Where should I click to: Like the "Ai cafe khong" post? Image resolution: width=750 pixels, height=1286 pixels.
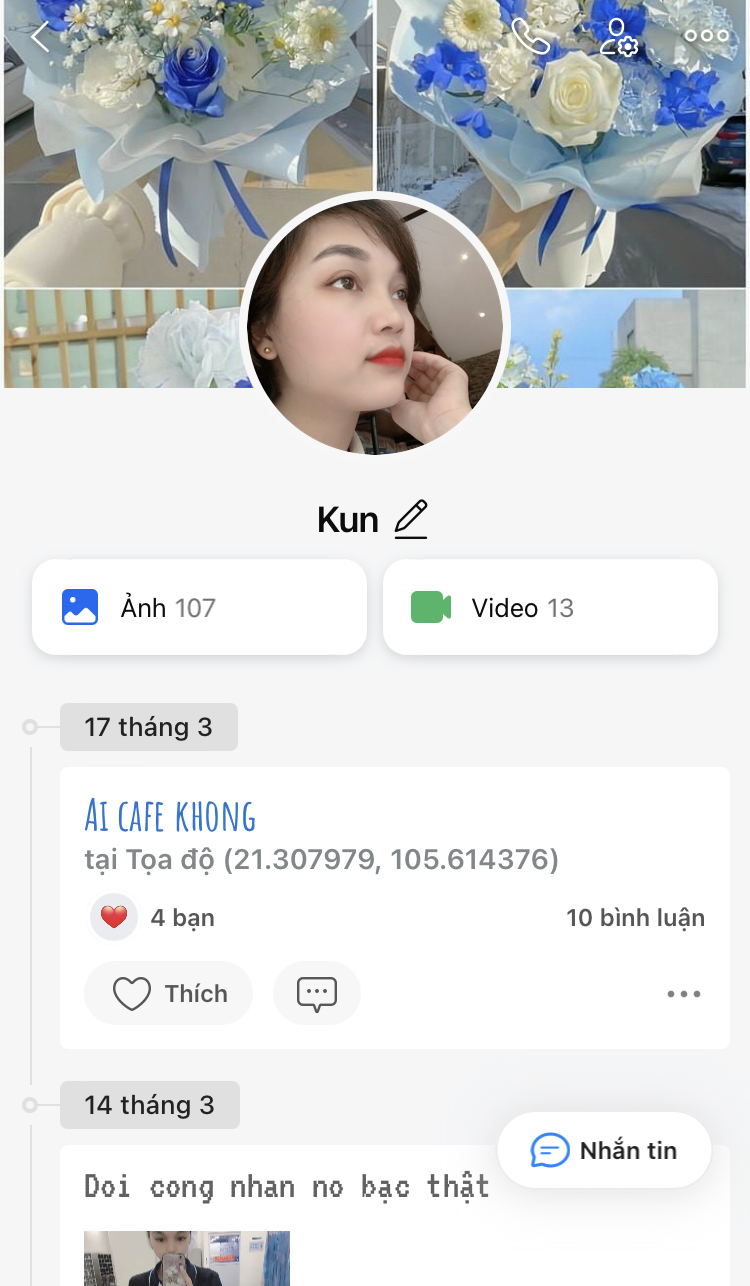pyautogui.click(x=168, y=993)
